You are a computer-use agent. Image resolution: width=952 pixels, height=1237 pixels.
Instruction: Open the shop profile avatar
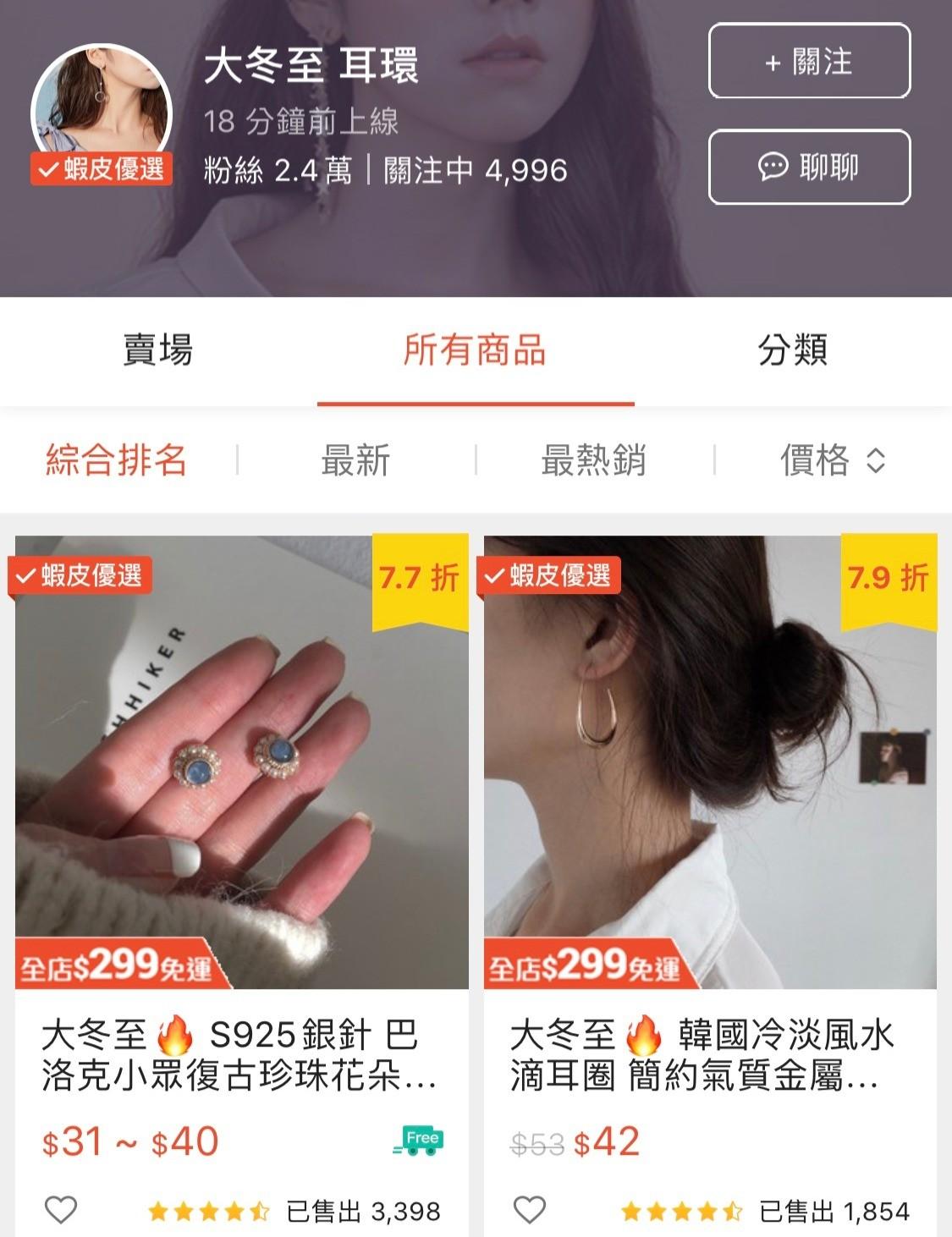(102, 110)
